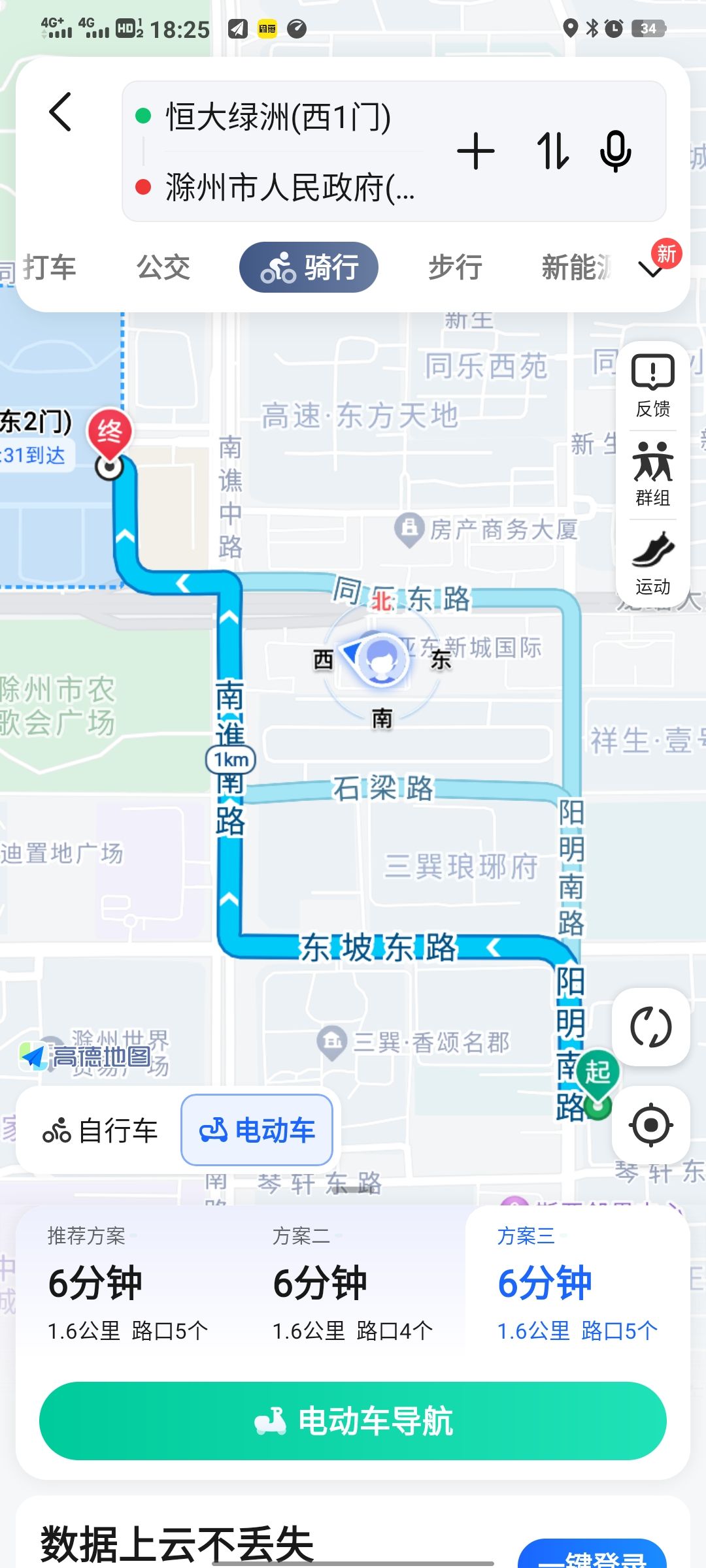Recenter map on my location
The height and width of the screenshot is (1568, 706).
click(x=650, y=1125)
